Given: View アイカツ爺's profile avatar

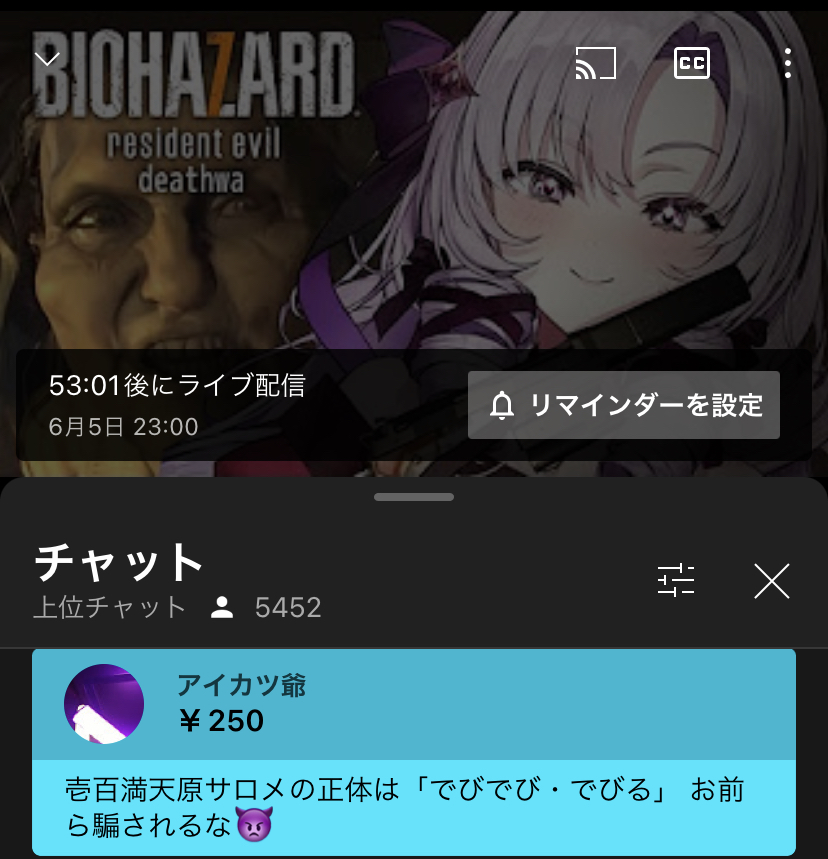Looking at the screenshot, I should tap(104, 704).
